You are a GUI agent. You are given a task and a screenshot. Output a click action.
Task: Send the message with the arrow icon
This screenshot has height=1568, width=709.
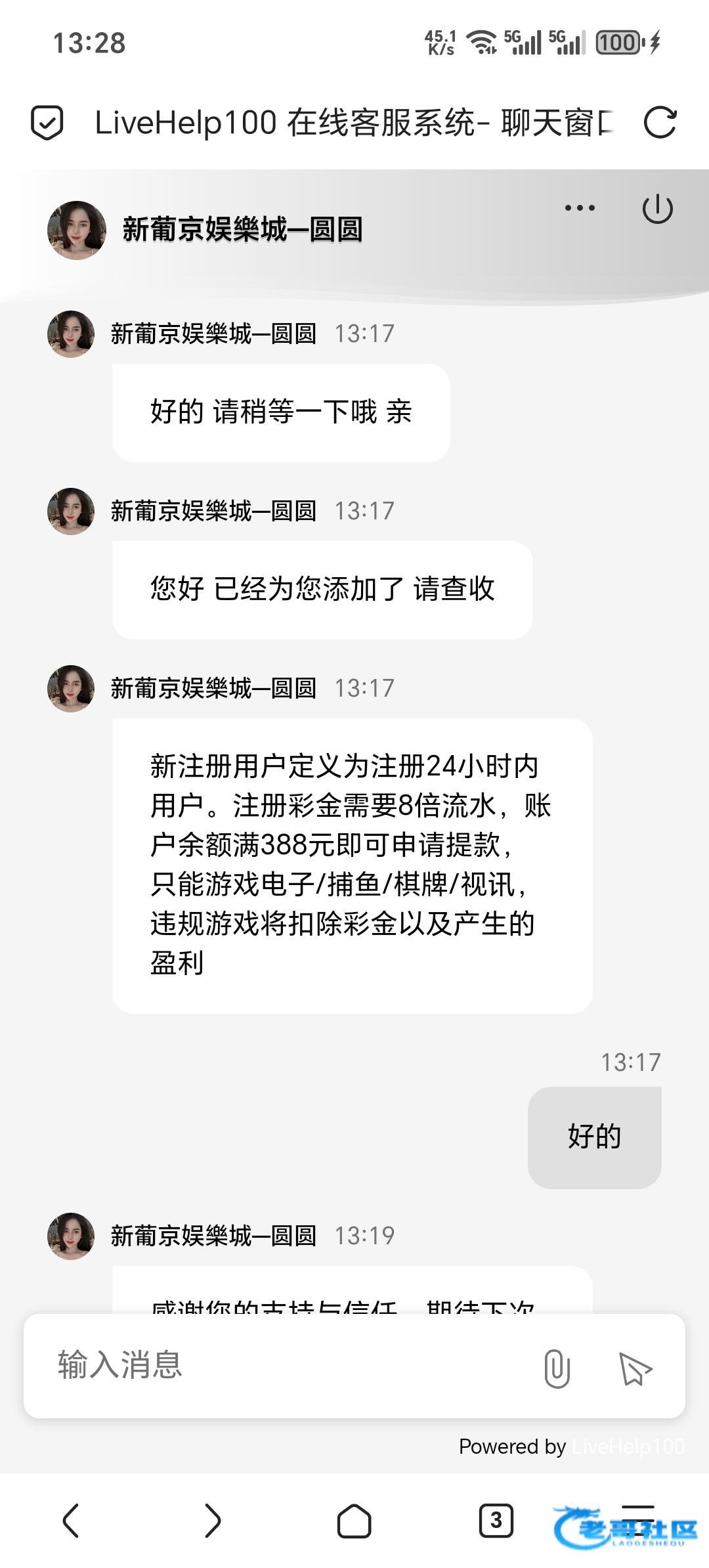(635, 1368)
